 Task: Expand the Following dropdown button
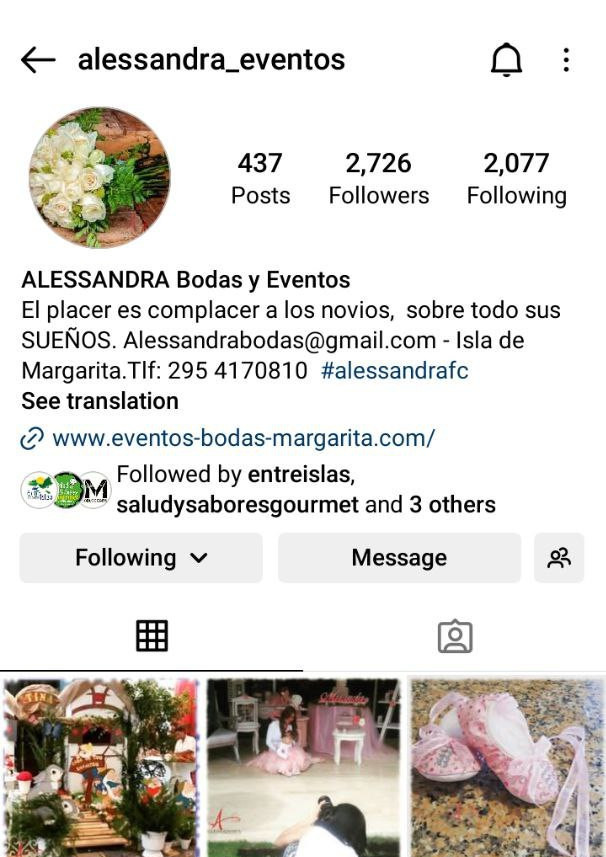tap(141, 558)
